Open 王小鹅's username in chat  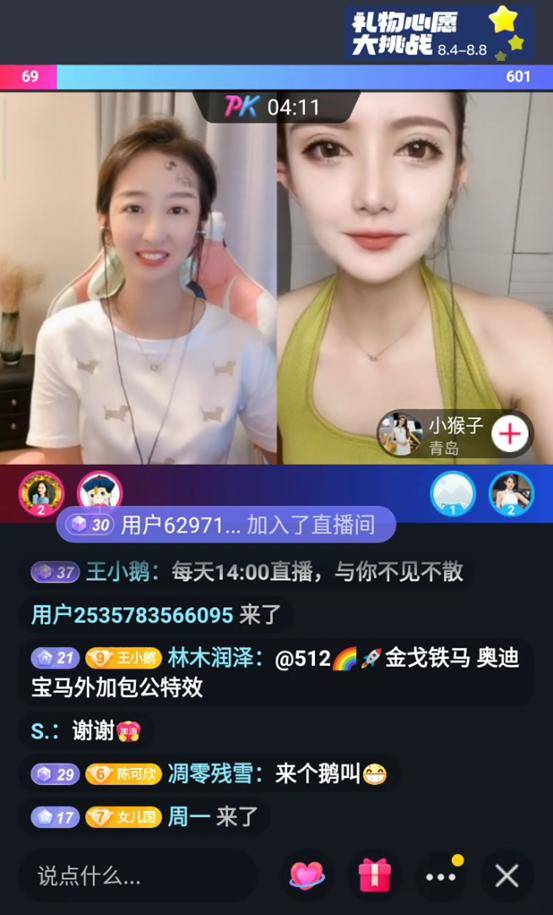pos(122,572)
